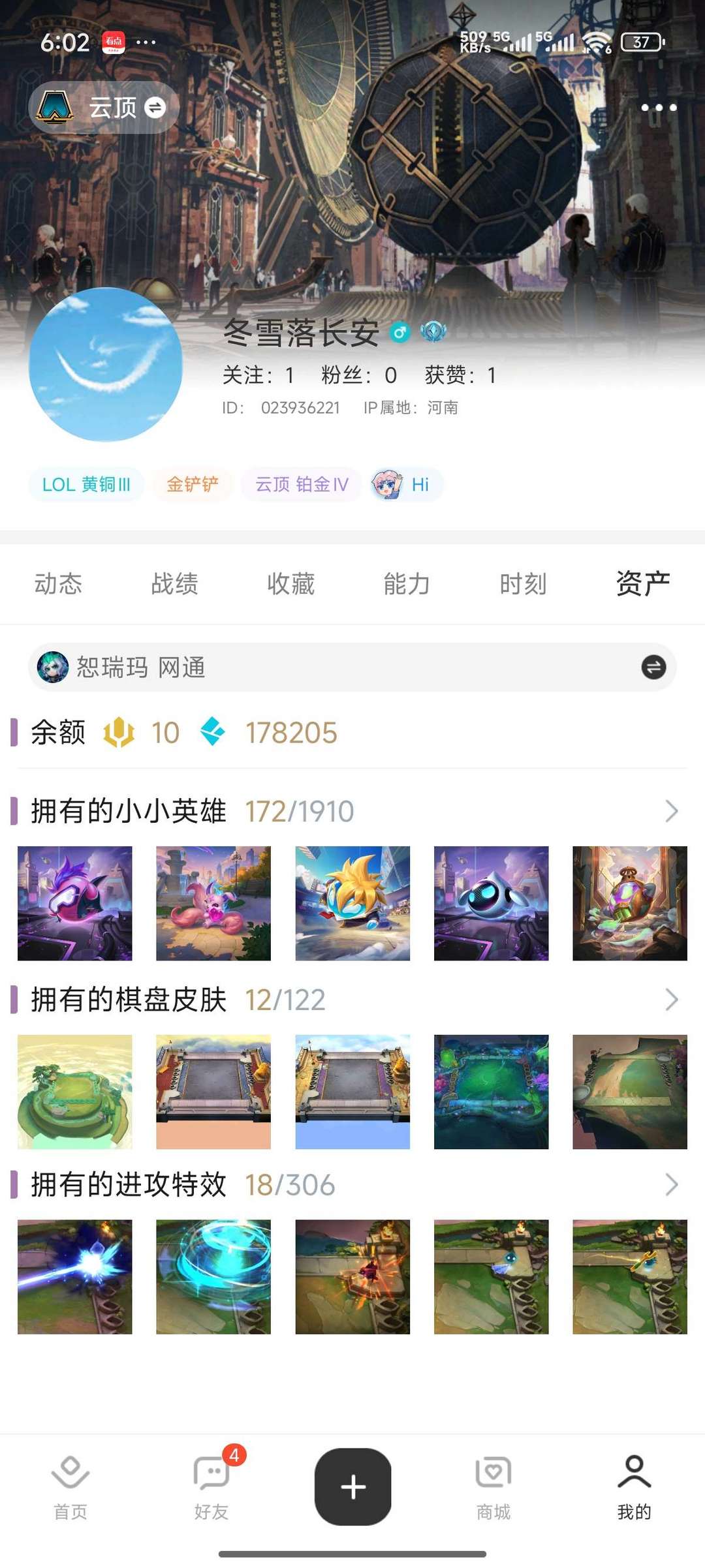Switch to the 战绩 tab
The height and width of the screenshot is (1568, 705).
[174, 584]
